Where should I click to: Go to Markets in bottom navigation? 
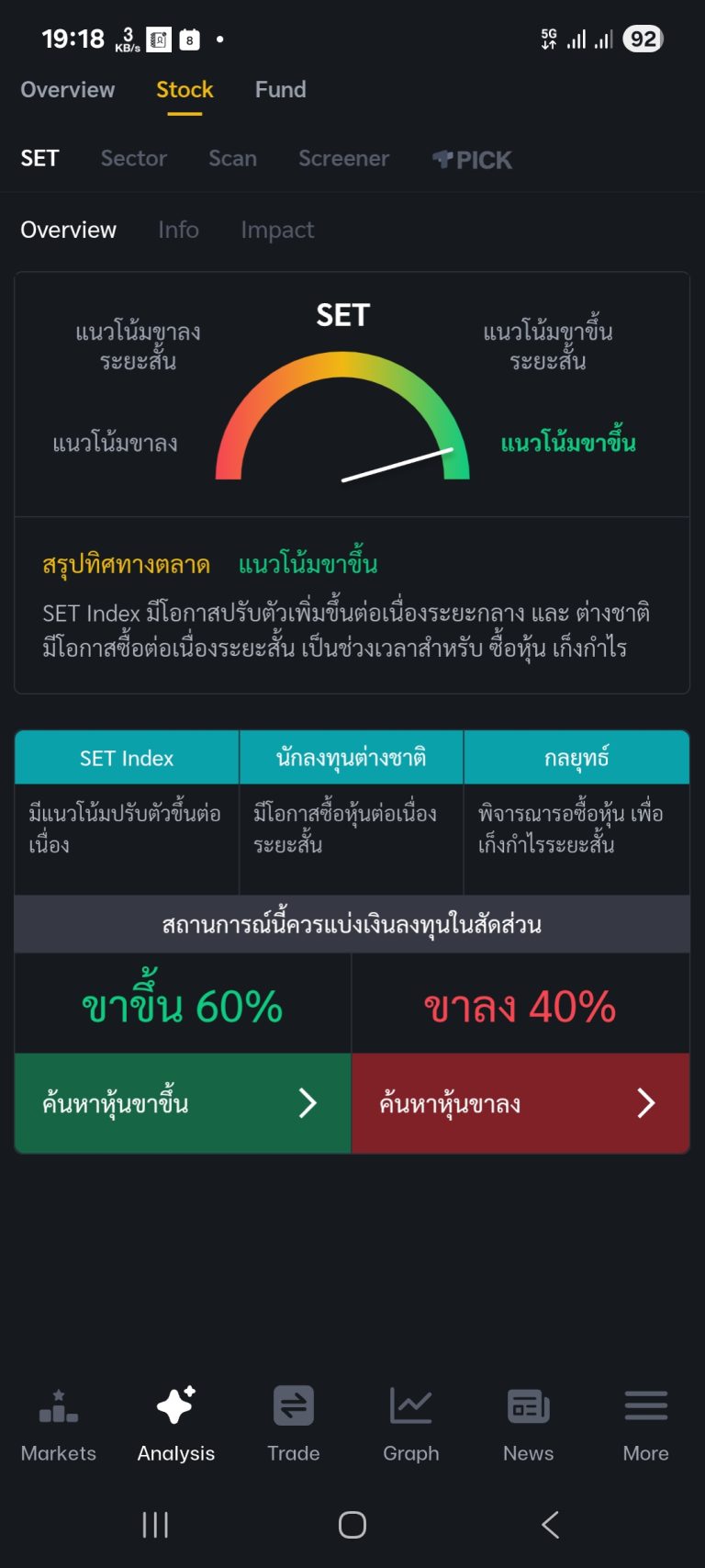(59, 1424)
